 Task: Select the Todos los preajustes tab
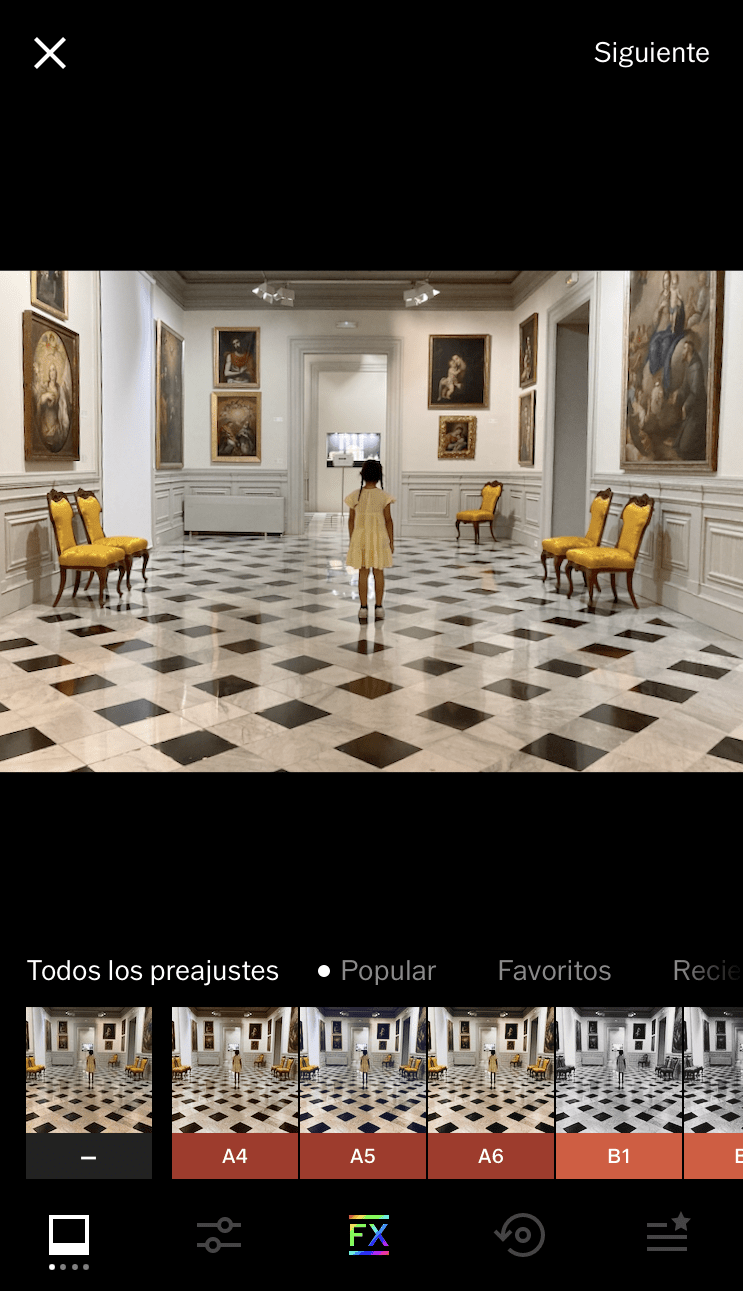point(153,970)
